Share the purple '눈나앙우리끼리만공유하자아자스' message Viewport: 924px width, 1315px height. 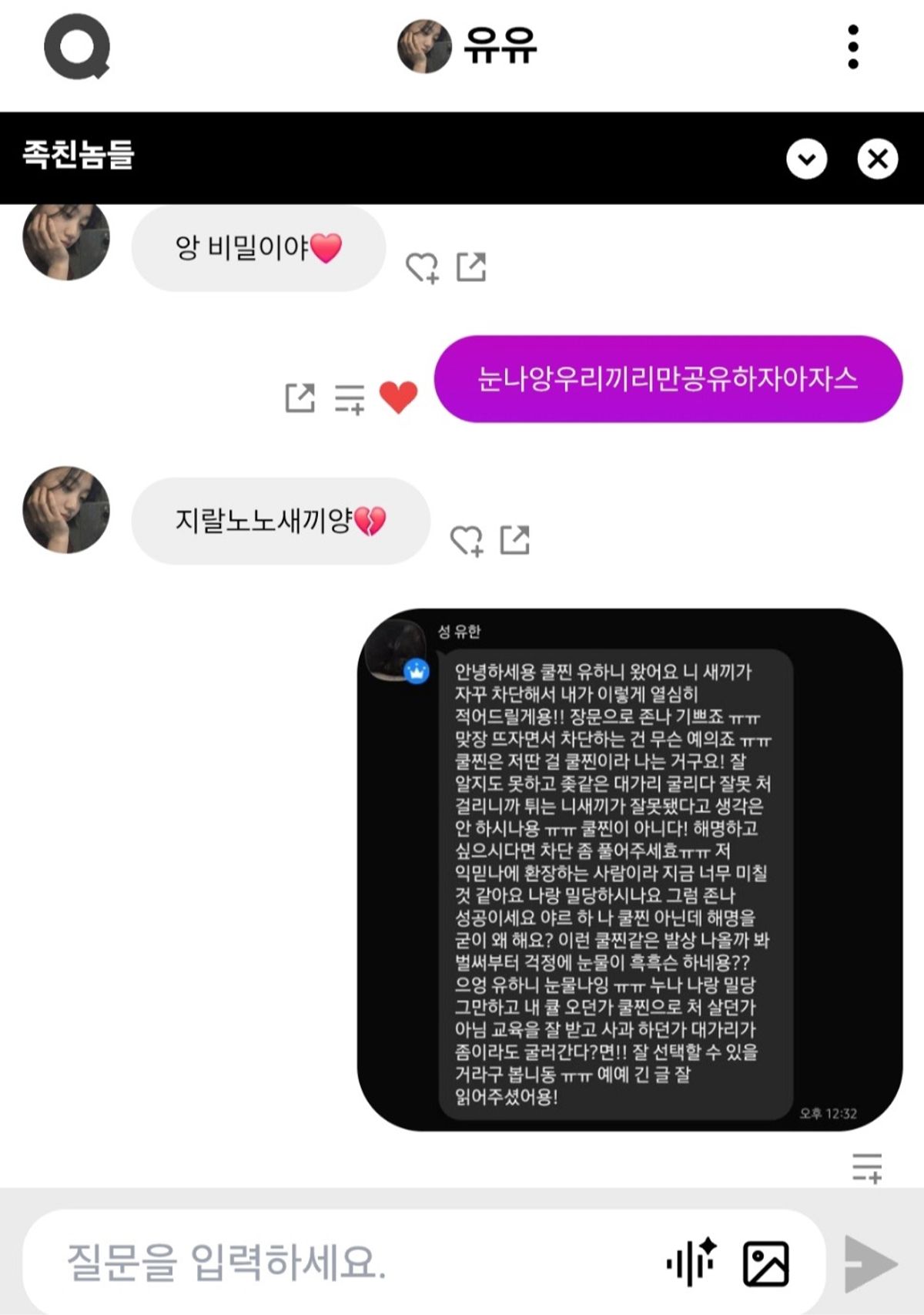300,398
